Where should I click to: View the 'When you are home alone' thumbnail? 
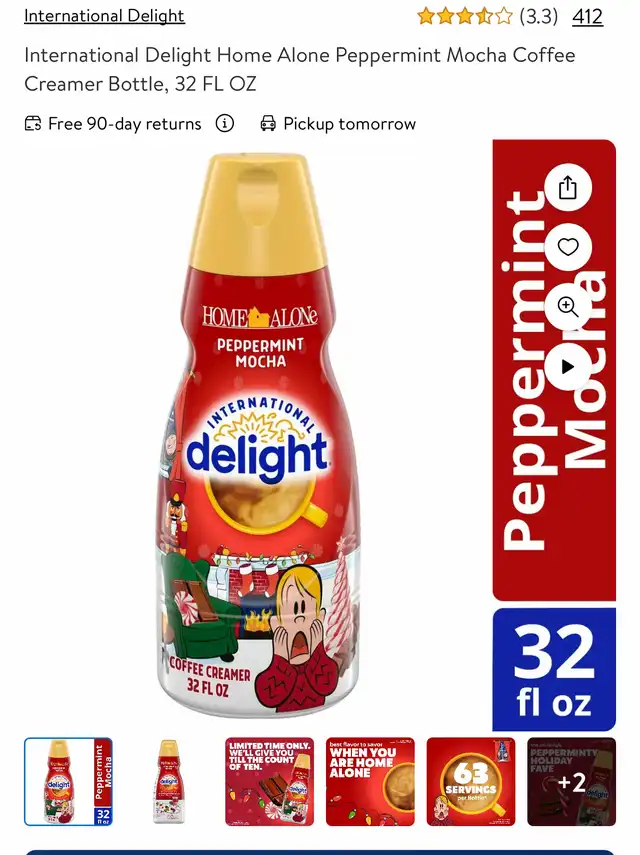(370, 781)
